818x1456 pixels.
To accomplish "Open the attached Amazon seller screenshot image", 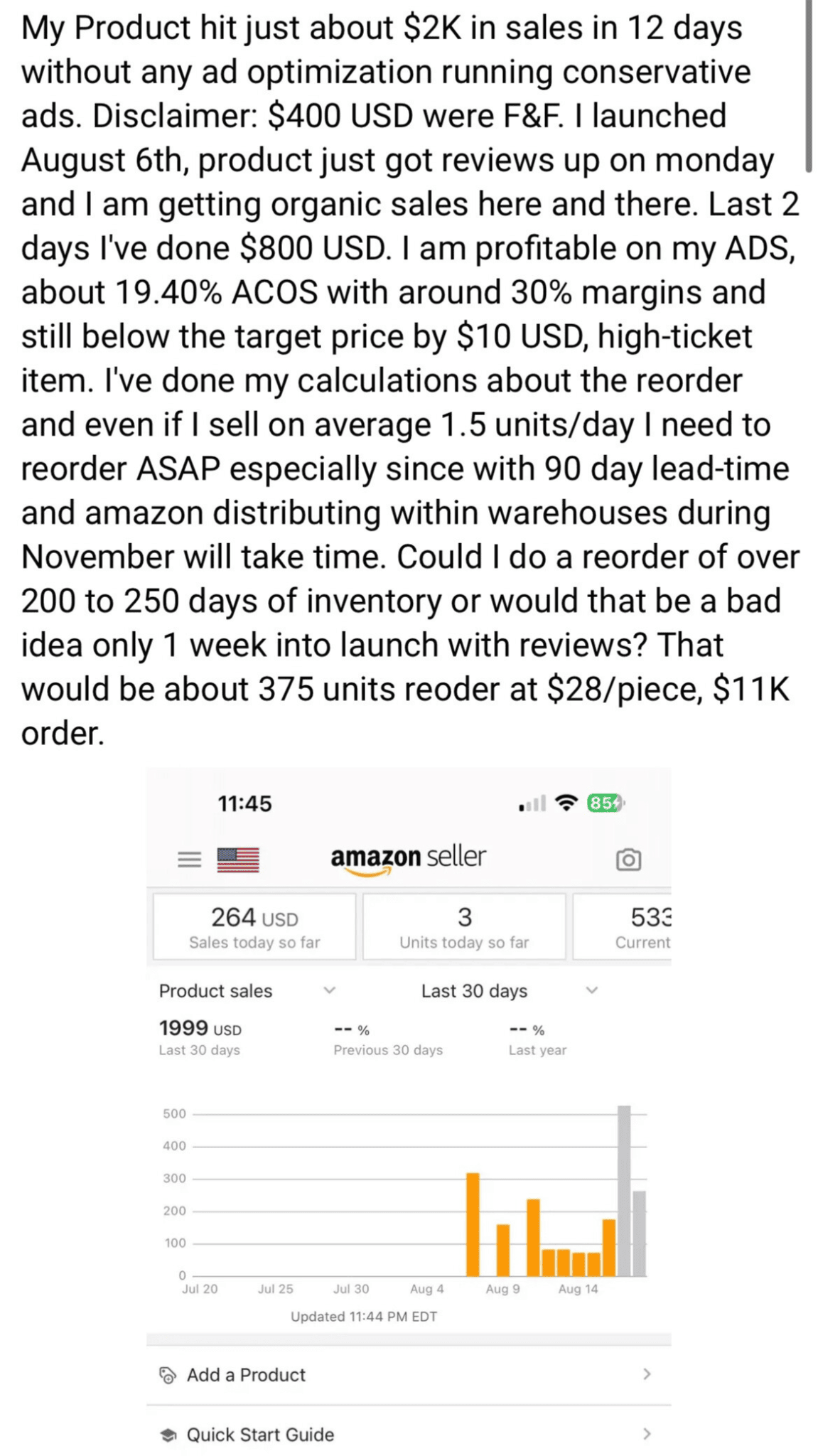I will point(409,1109).
